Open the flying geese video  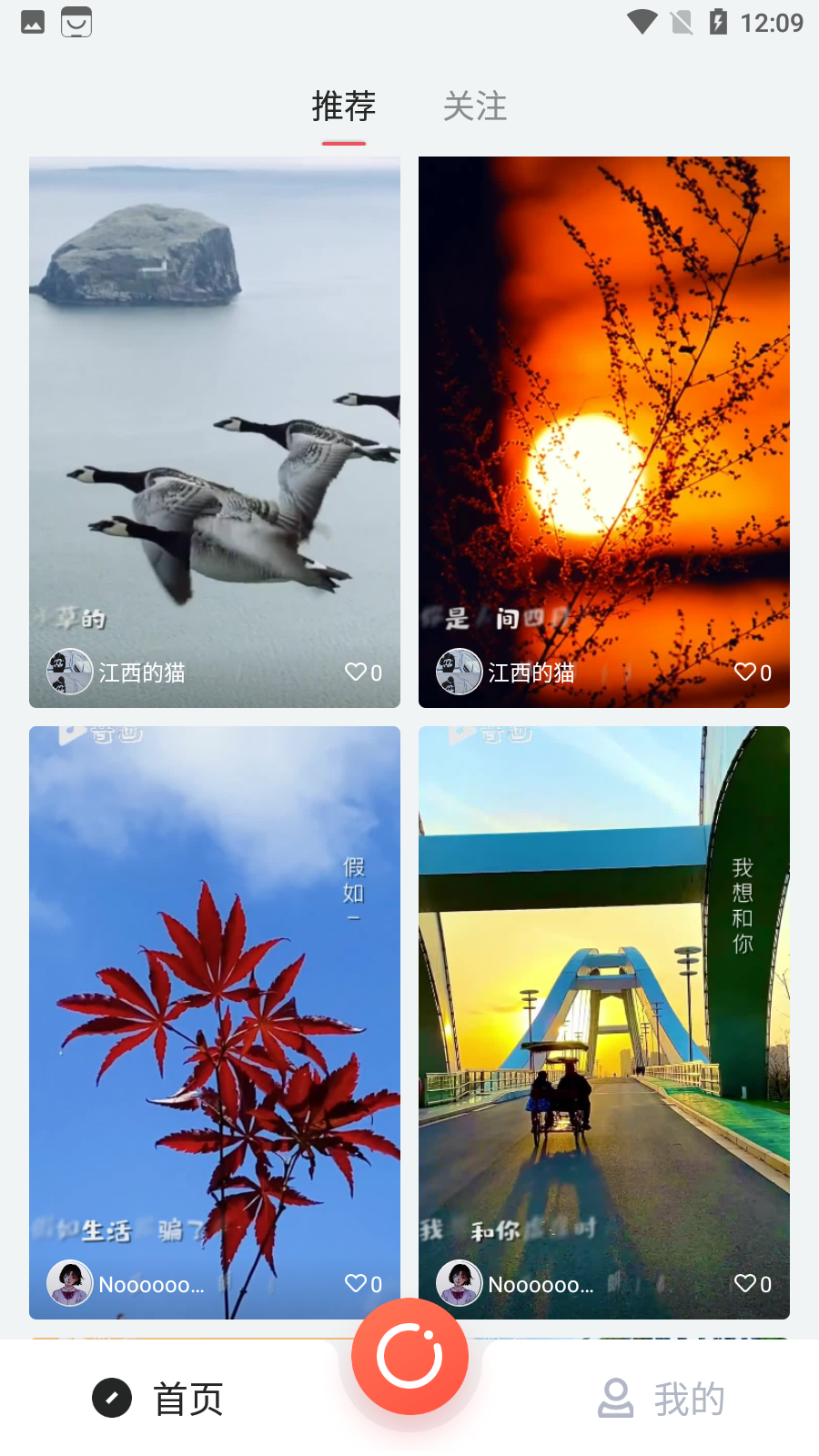(215, 432)
